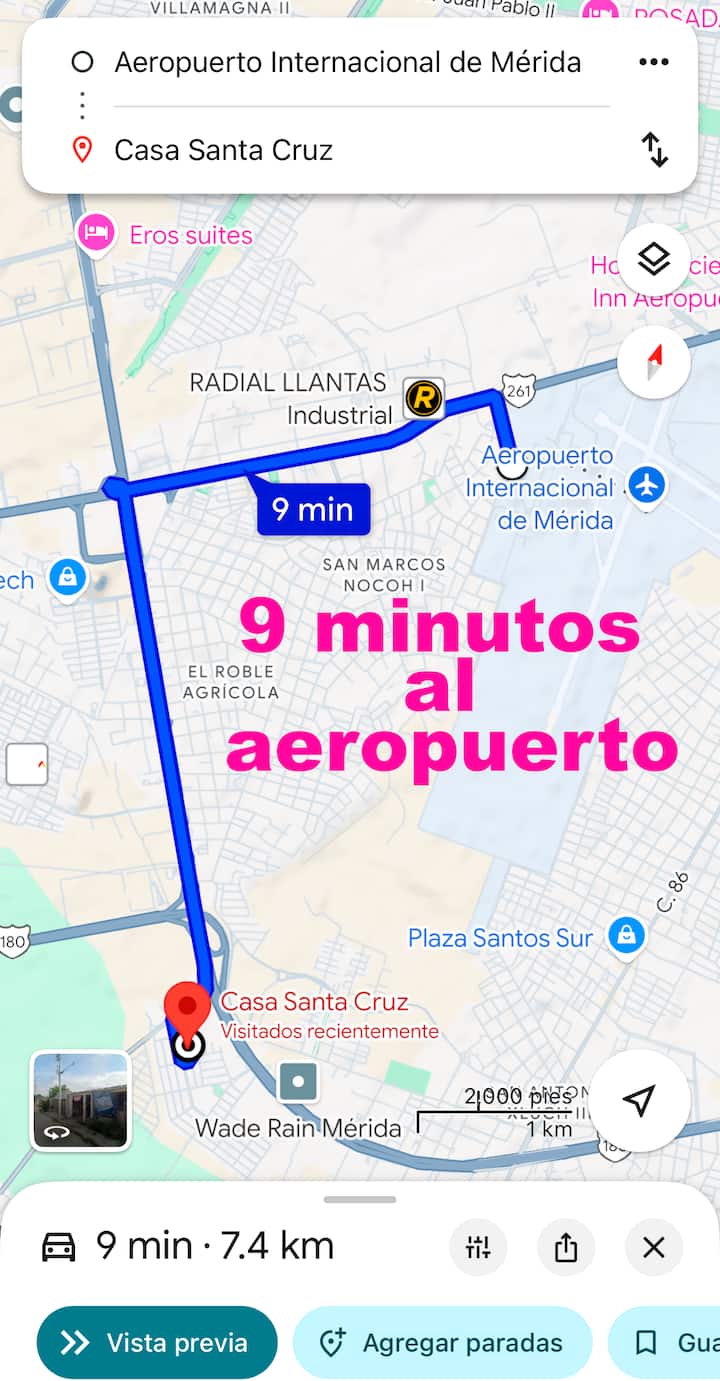Viewport: 720px width, 1381px height.
Task: Open the Eros suites hotel marker
Action: (95, 234)
